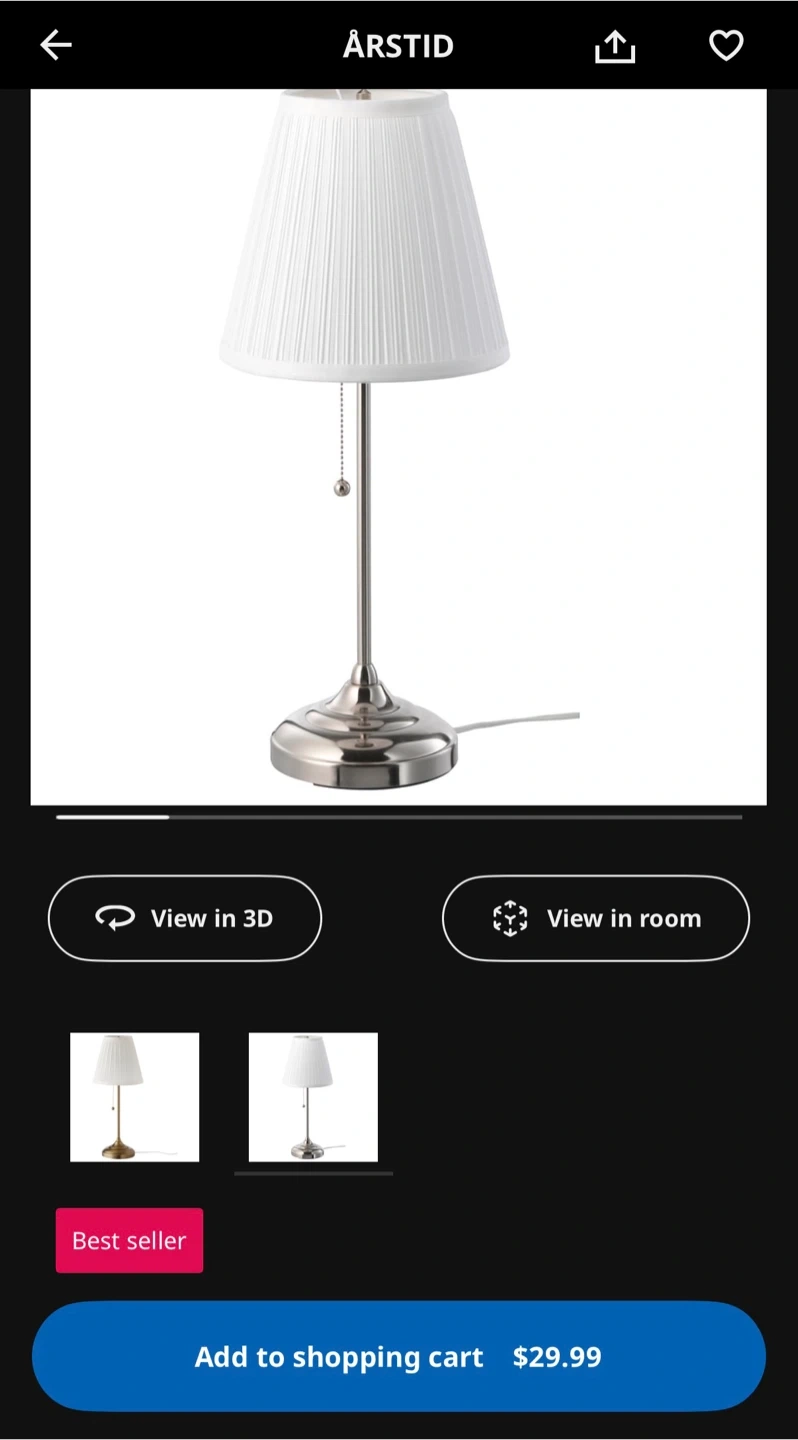Open the main lamp product image
798x1440 pixels.
pos(398,446)
